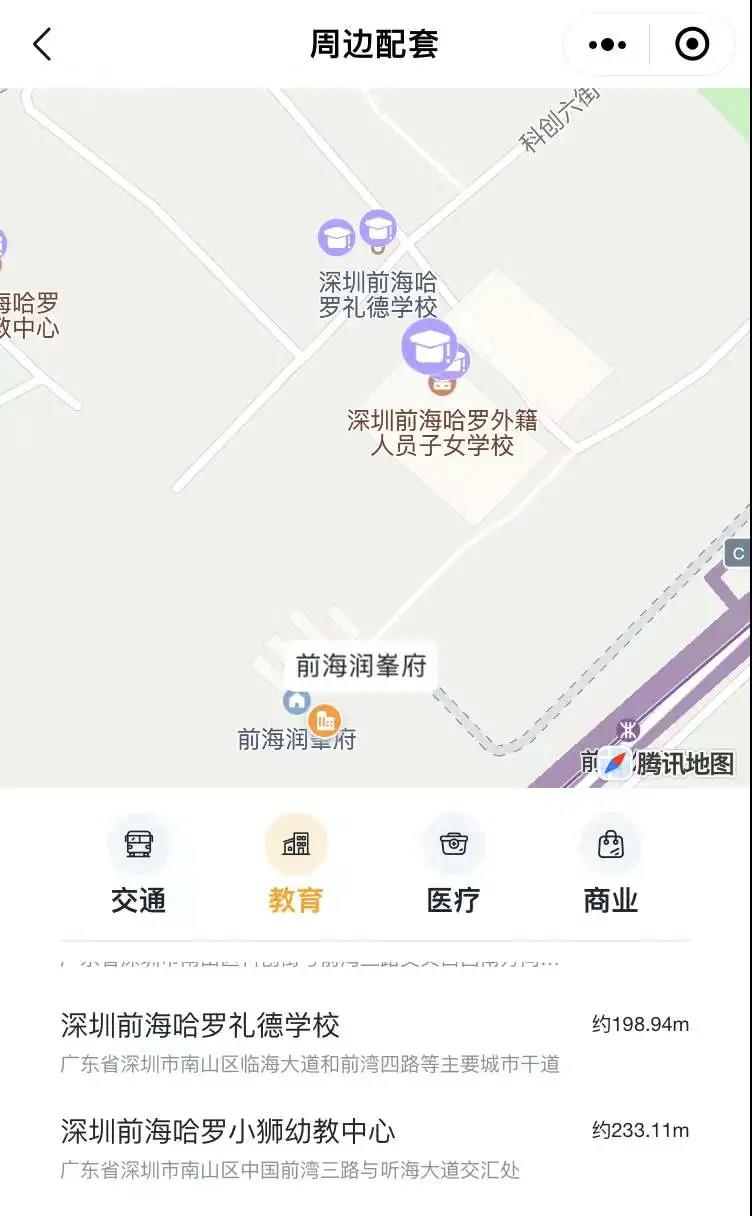Tap the 前海润峯府 map label bubble

pos(361,666)
